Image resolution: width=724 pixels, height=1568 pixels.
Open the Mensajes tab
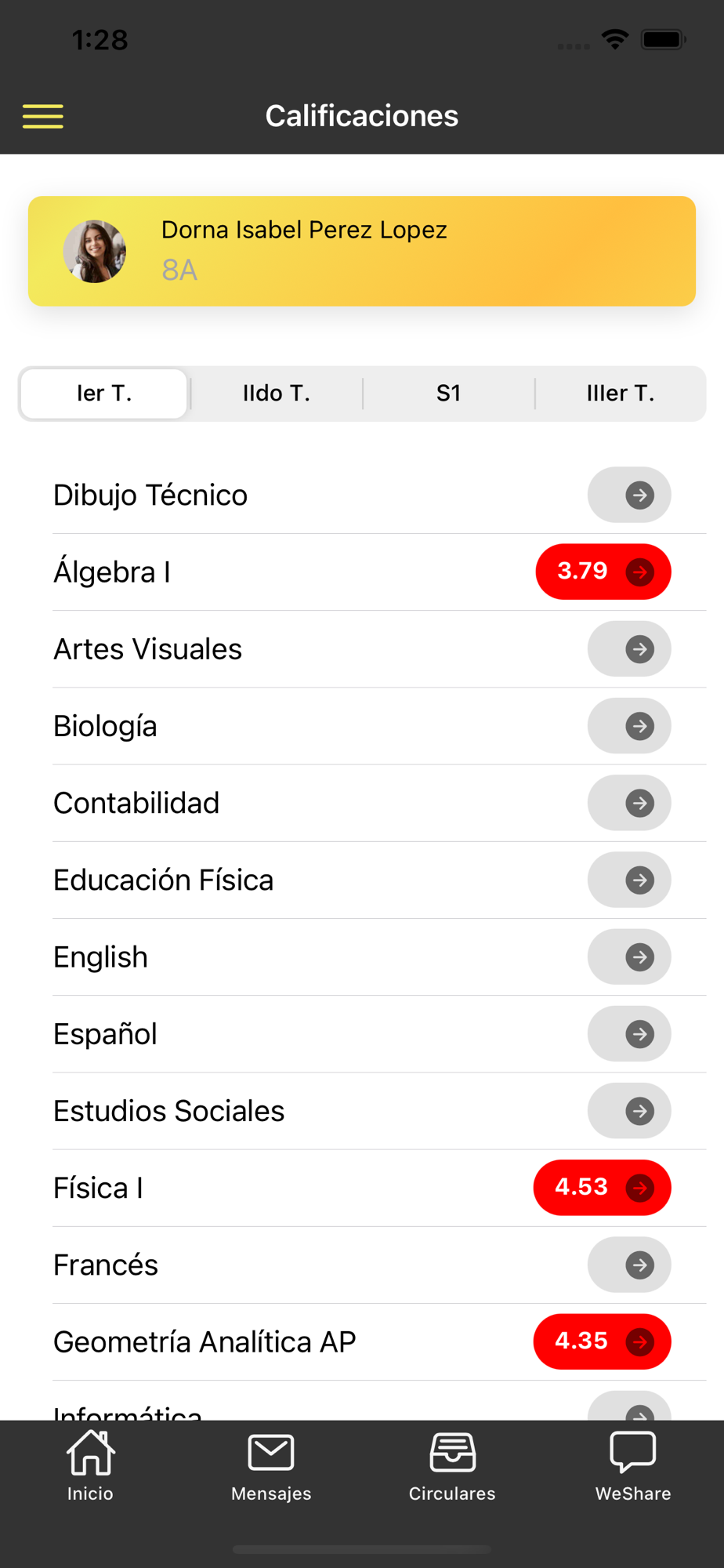(x=271, y=1466)
